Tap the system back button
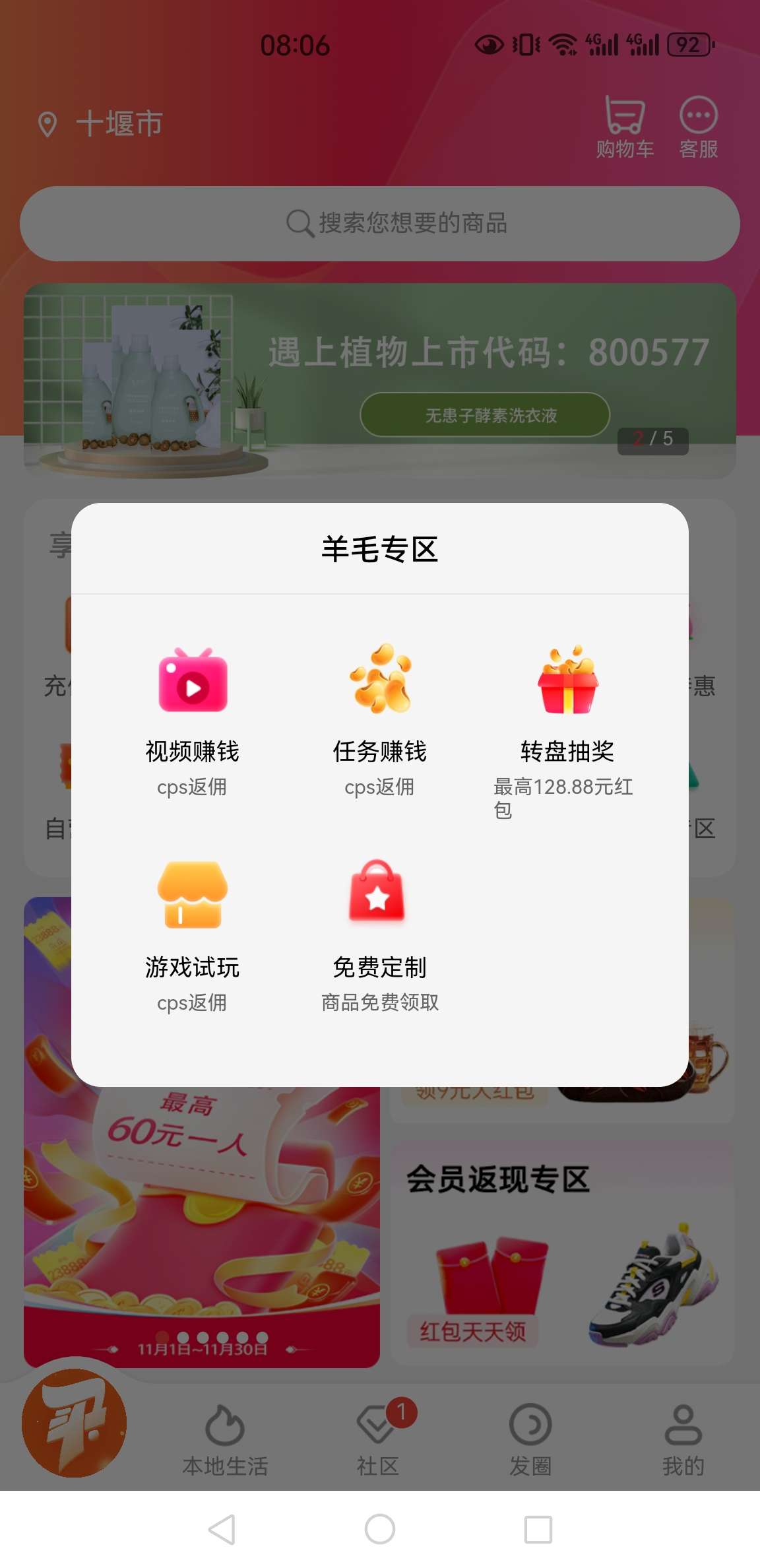The image size is (760, 1568). click(x=222, y=1529)
